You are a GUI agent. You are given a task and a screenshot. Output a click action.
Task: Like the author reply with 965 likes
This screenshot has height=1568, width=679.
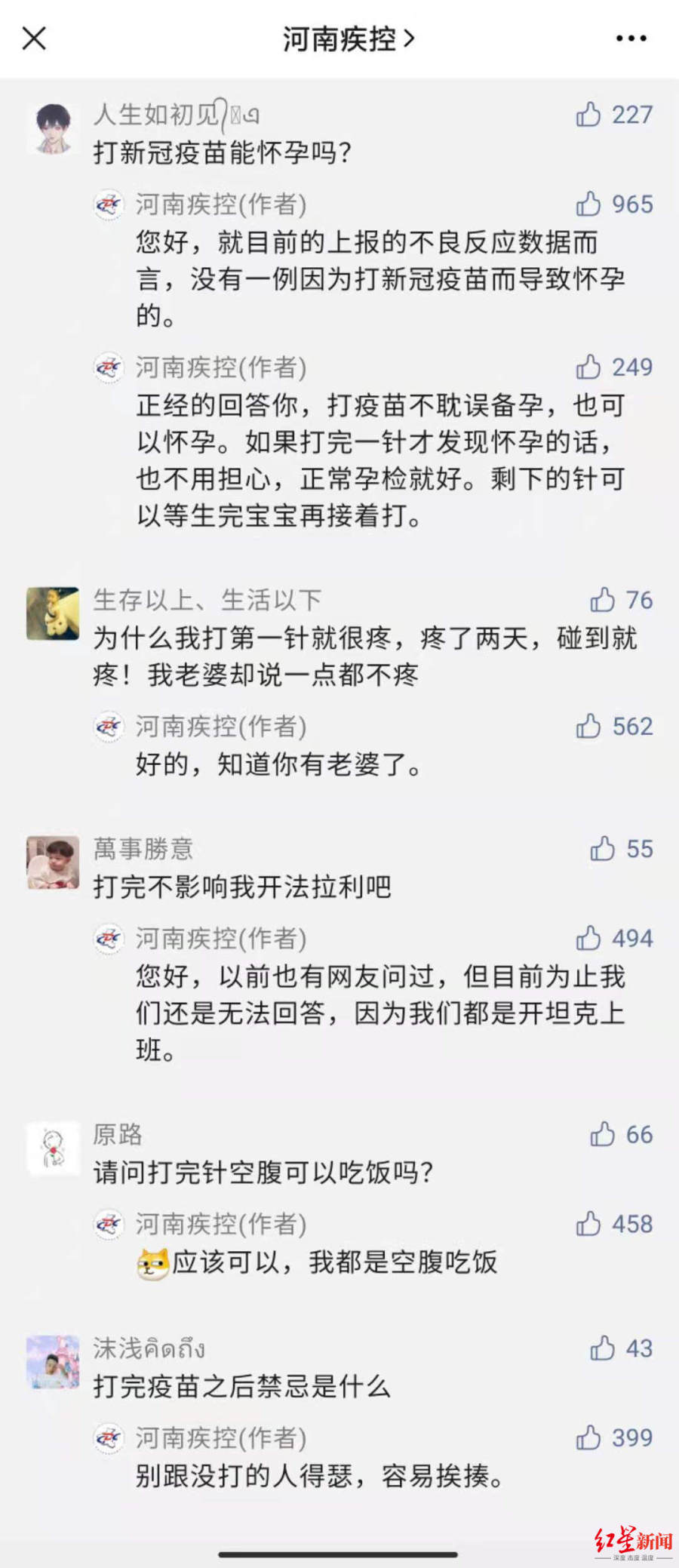coord(588,204)
